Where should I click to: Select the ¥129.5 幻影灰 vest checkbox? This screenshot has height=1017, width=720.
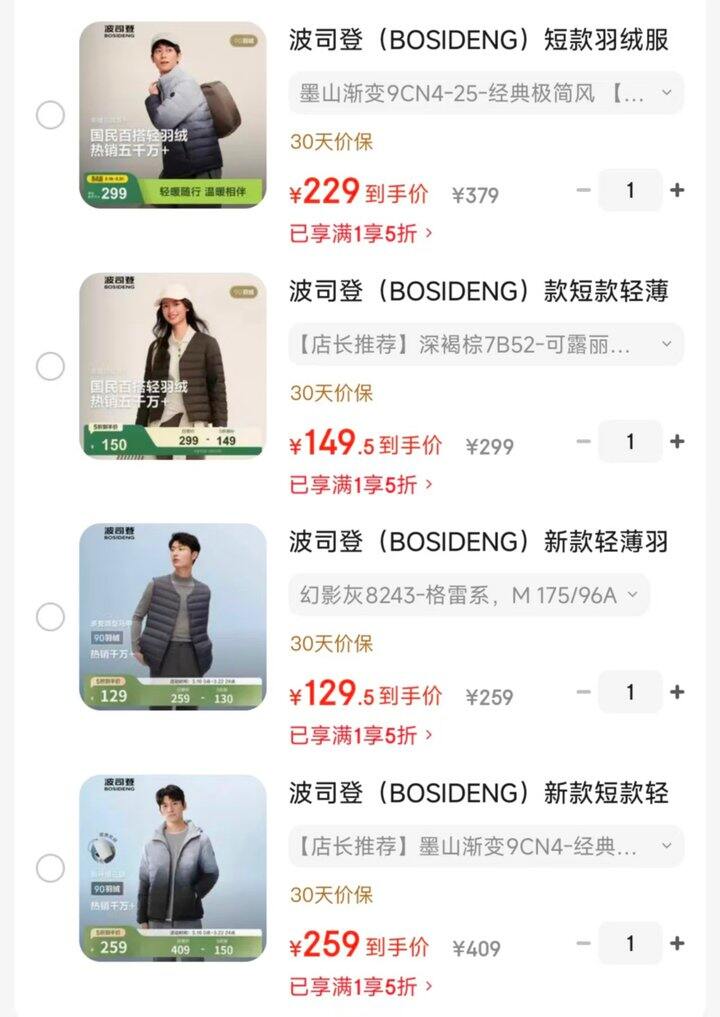[50, 617]
